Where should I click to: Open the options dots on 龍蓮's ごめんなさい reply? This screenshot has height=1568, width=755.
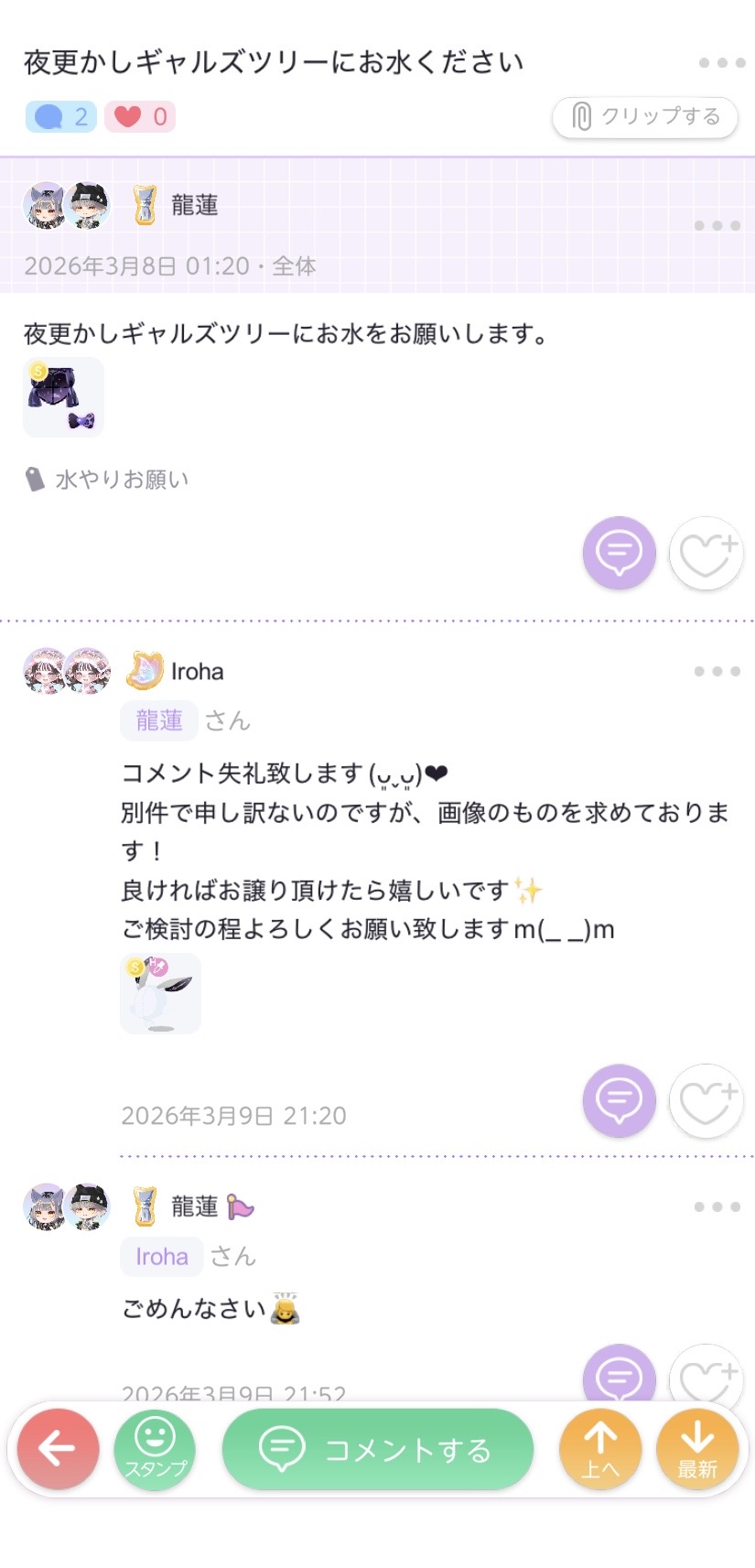tap(717, 1207)
